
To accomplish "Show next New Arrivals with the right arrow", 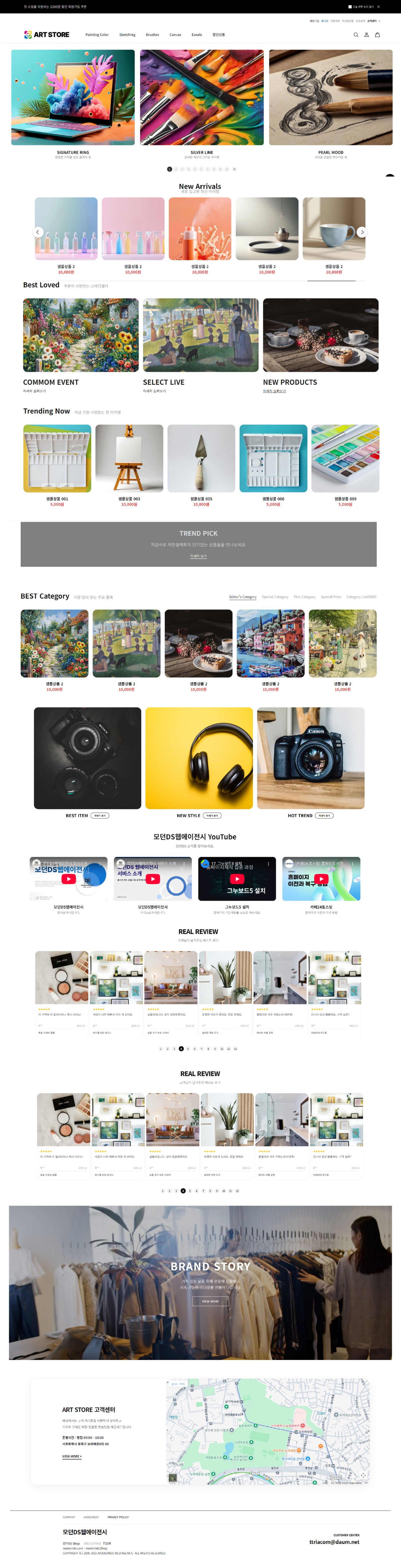I will click(x=362, y=232).
